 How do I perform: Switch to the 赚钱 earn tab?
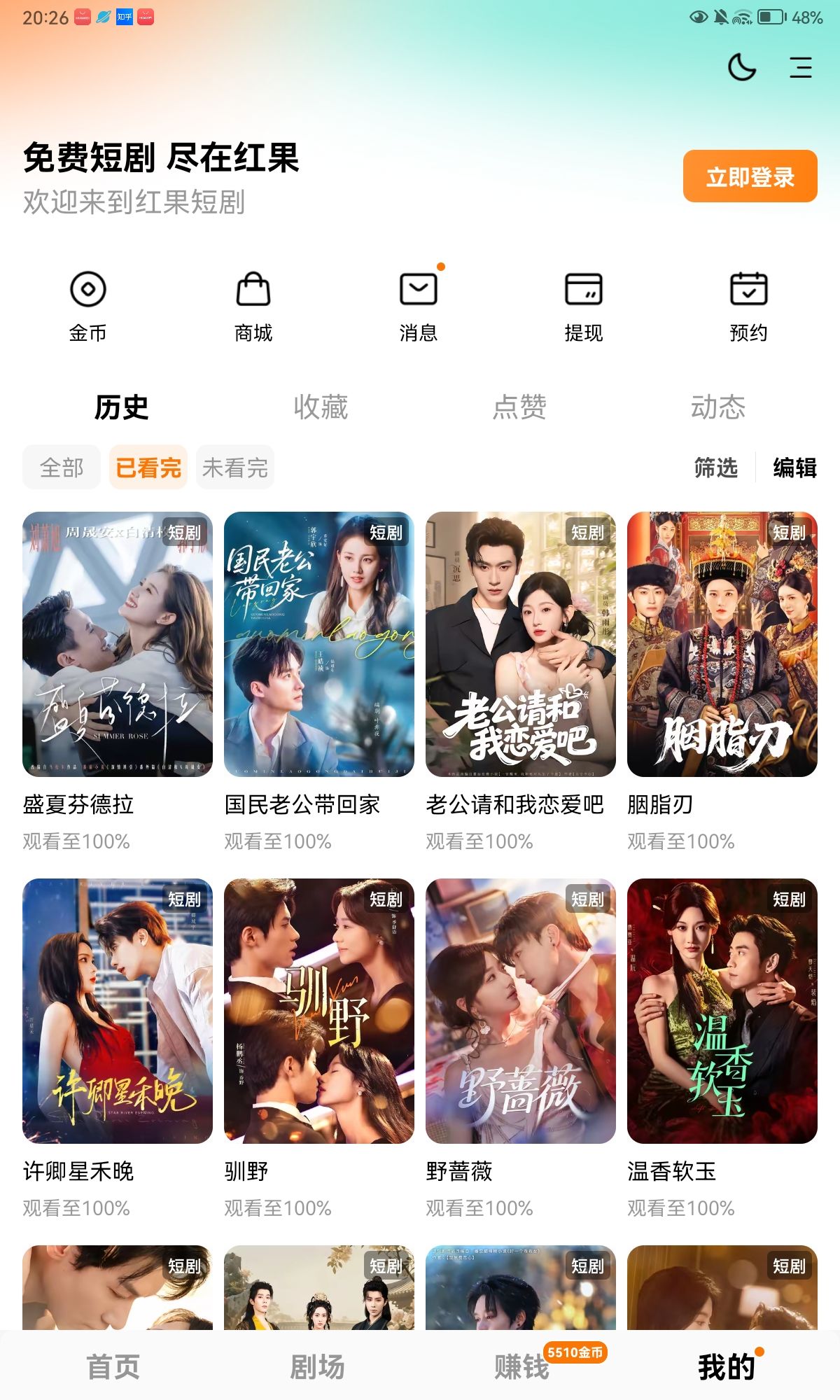coord(522,1366)
